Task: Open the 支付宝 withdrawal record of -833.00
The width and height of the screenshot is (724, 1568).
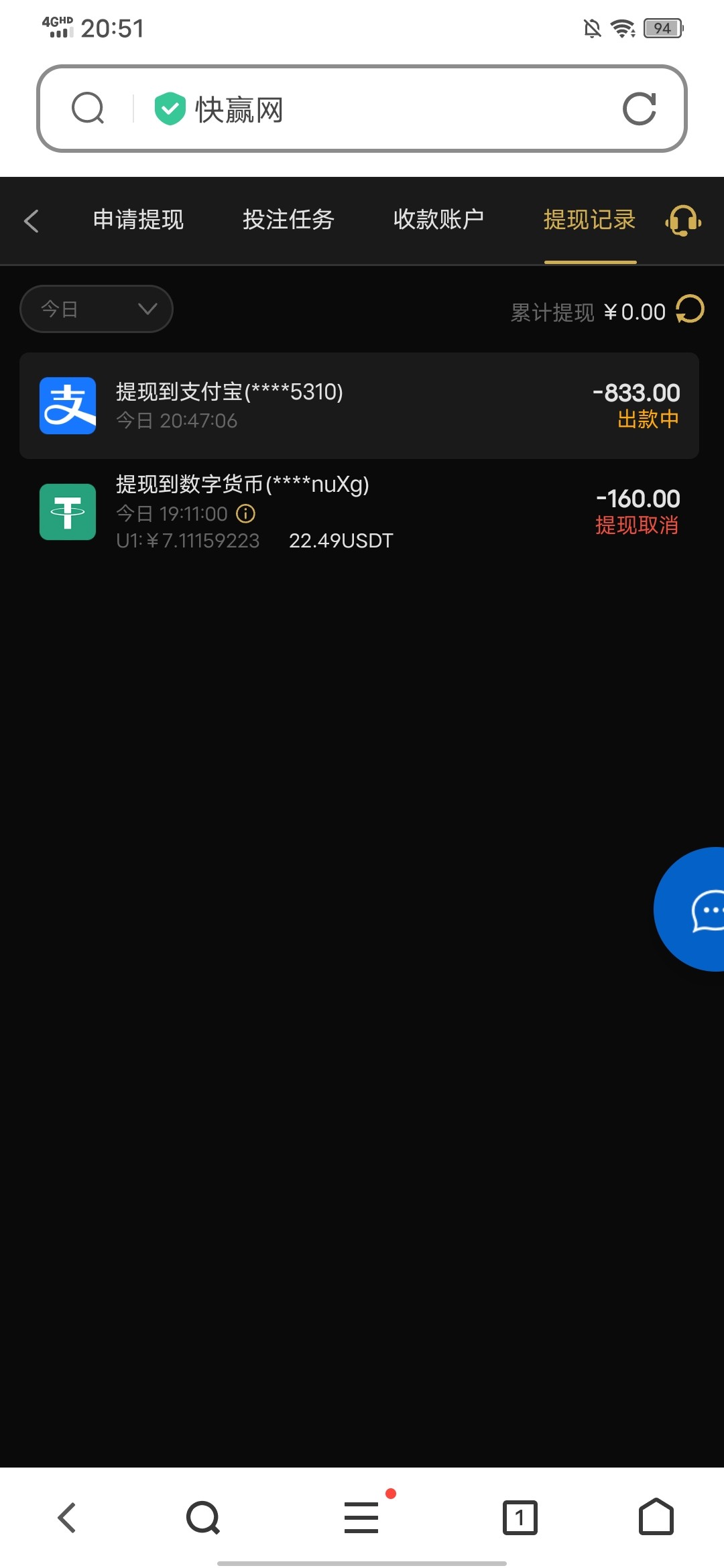Action: click(x=359, y=405)
